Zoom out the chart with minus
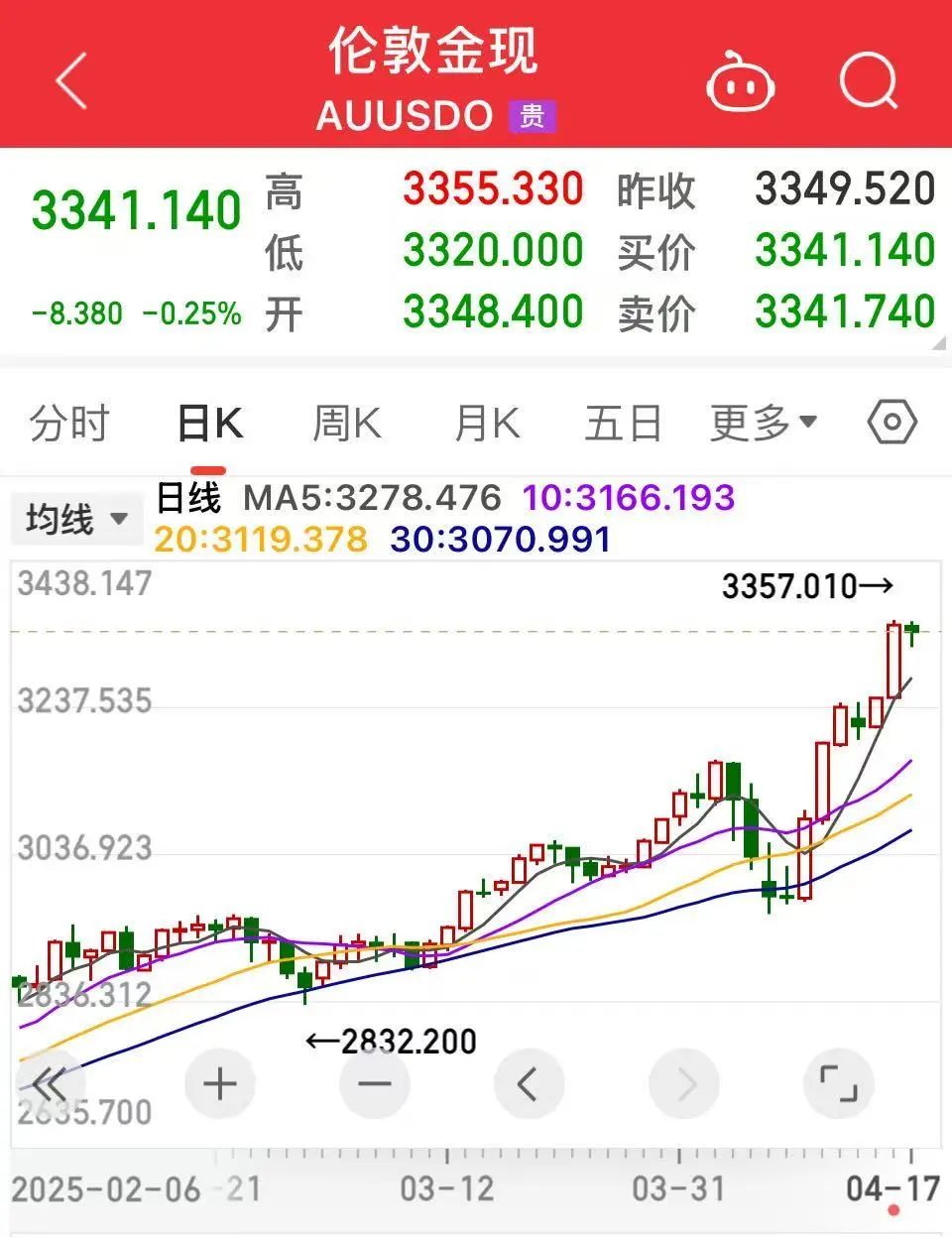The image size is (952, 1237). pos(375,1083)
